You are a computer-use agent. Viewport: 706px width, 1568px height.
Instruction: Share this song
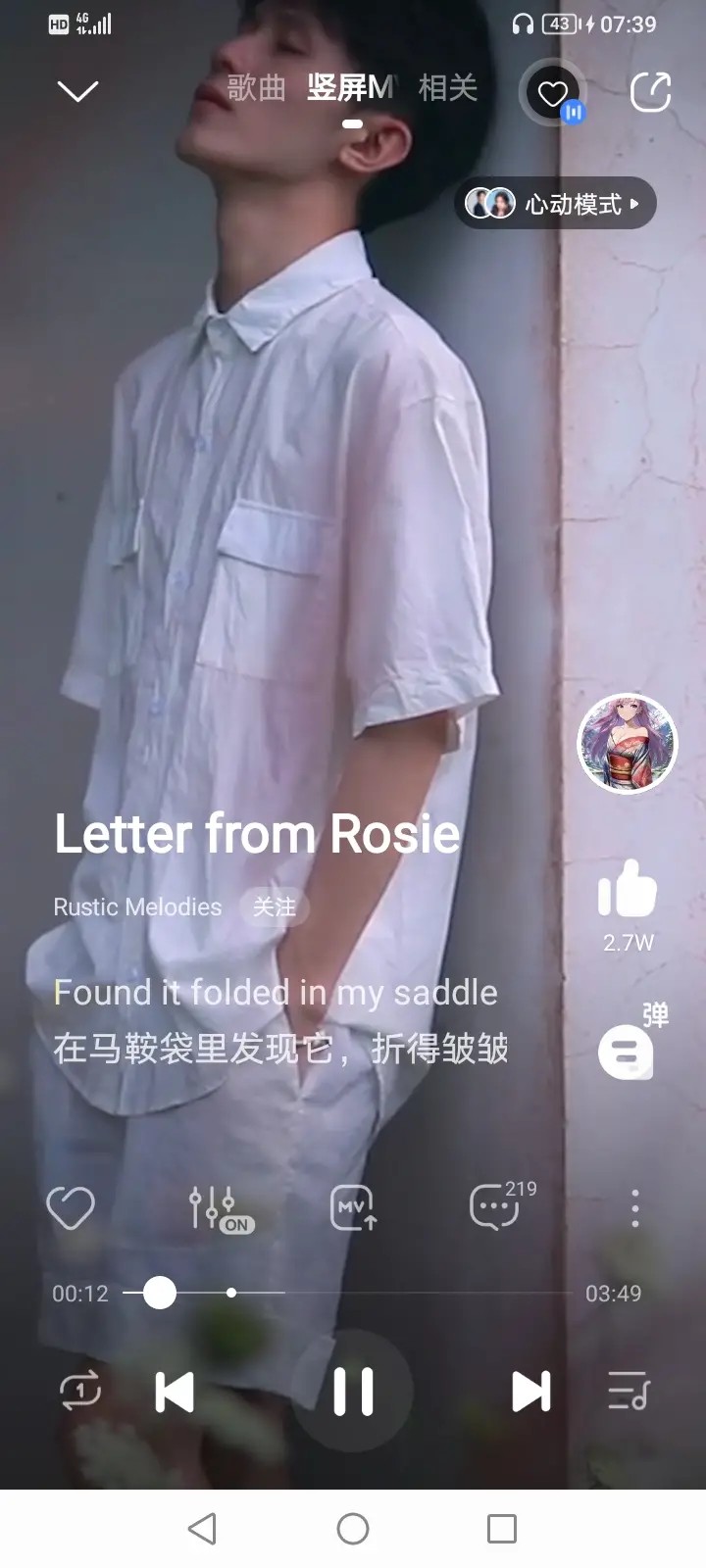coord(650,93)
